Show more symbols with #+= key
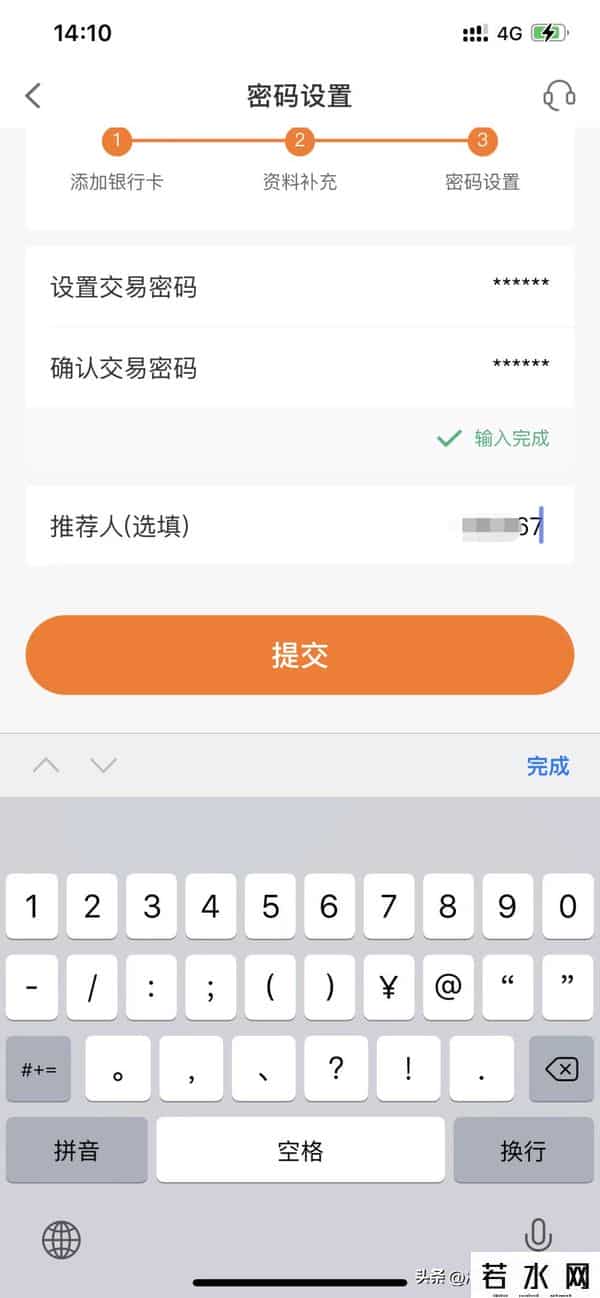This screenshot has width=600, height=1298. [39, 1069]
